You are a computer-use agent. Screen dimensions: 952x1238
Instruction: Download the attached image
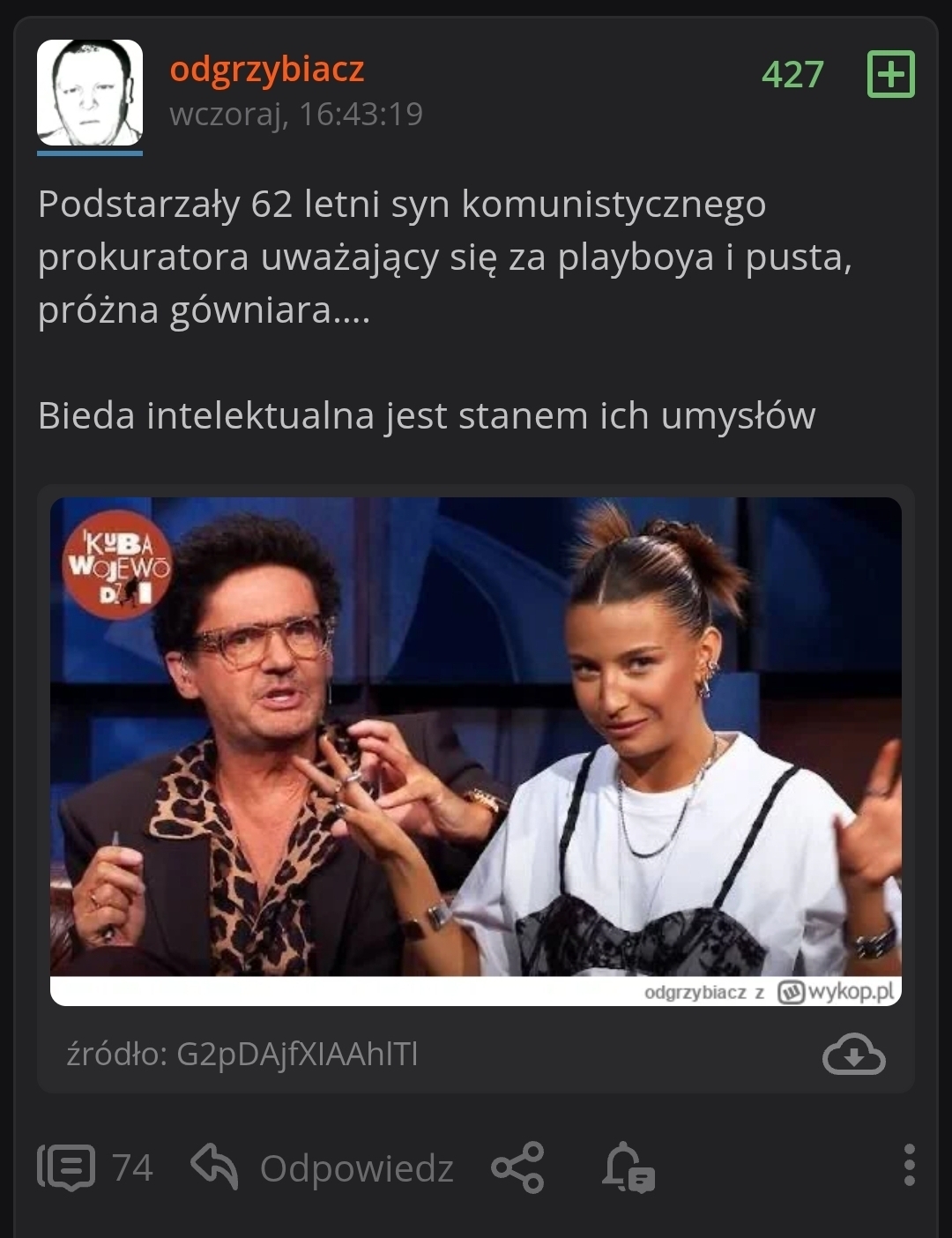[853, 1054]
